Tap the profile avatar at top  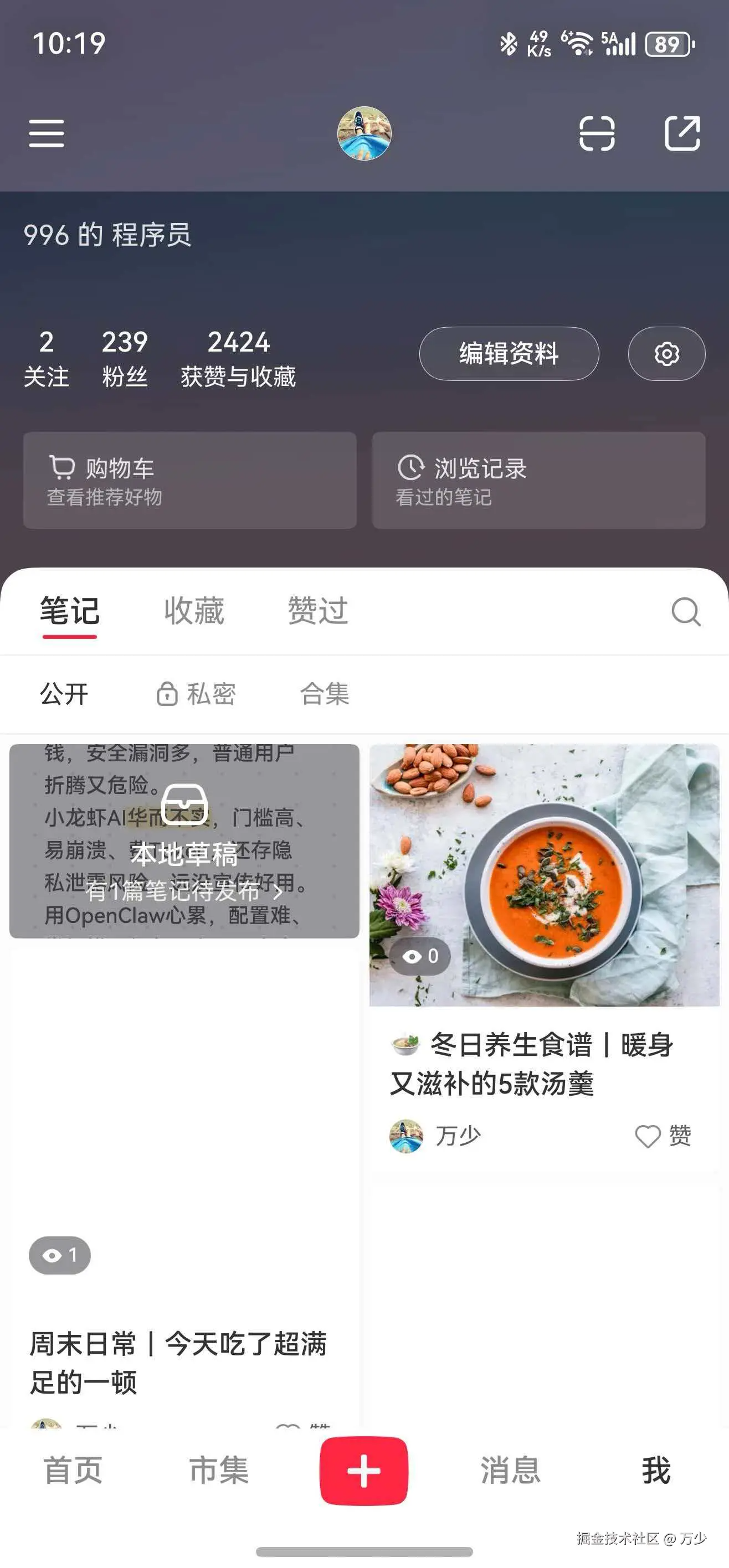(364, 133)
